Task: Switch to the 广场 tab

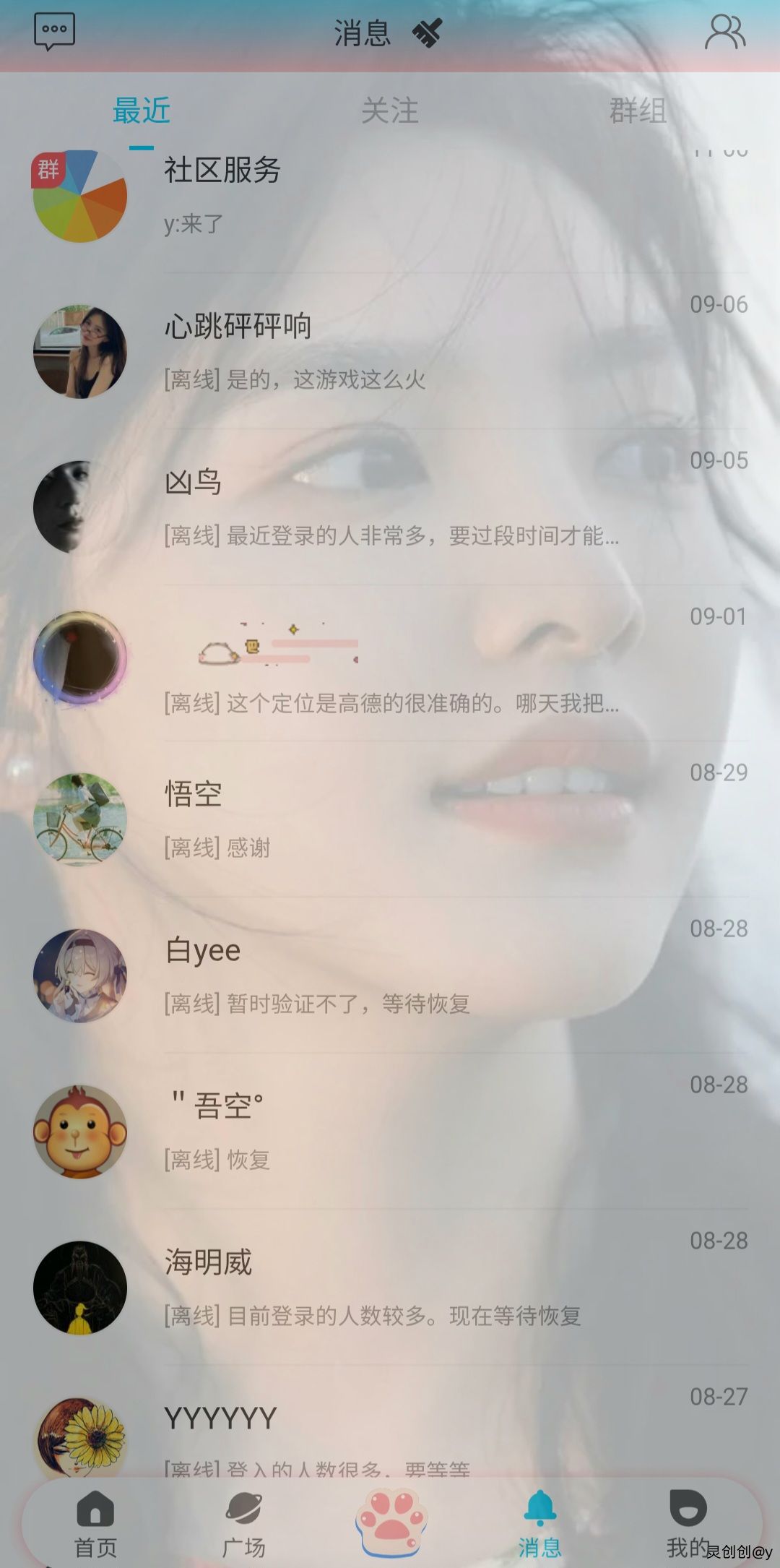Action: coord(243,1523)
